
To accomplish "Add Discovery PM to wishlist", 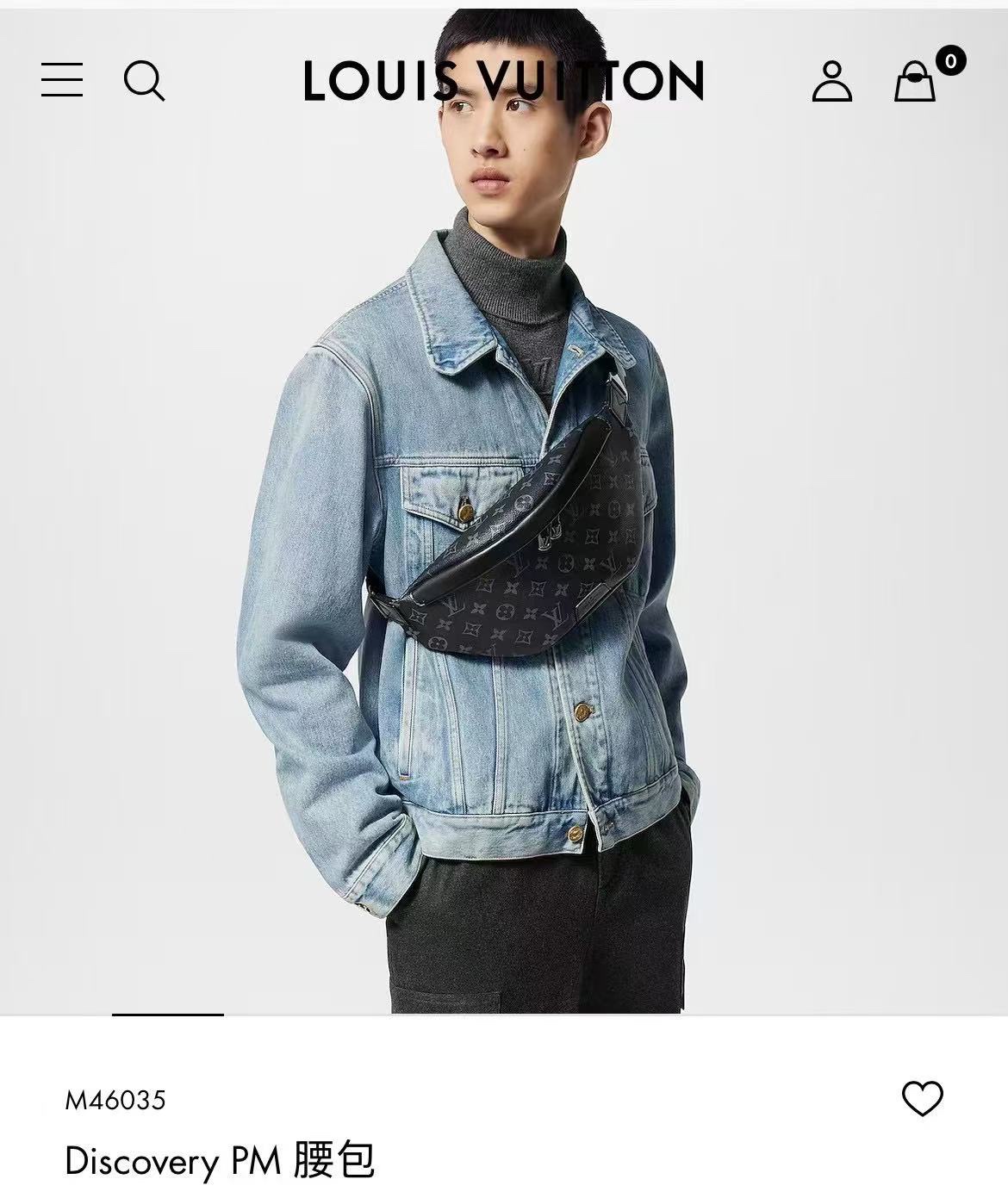I will coord(922,1099).
